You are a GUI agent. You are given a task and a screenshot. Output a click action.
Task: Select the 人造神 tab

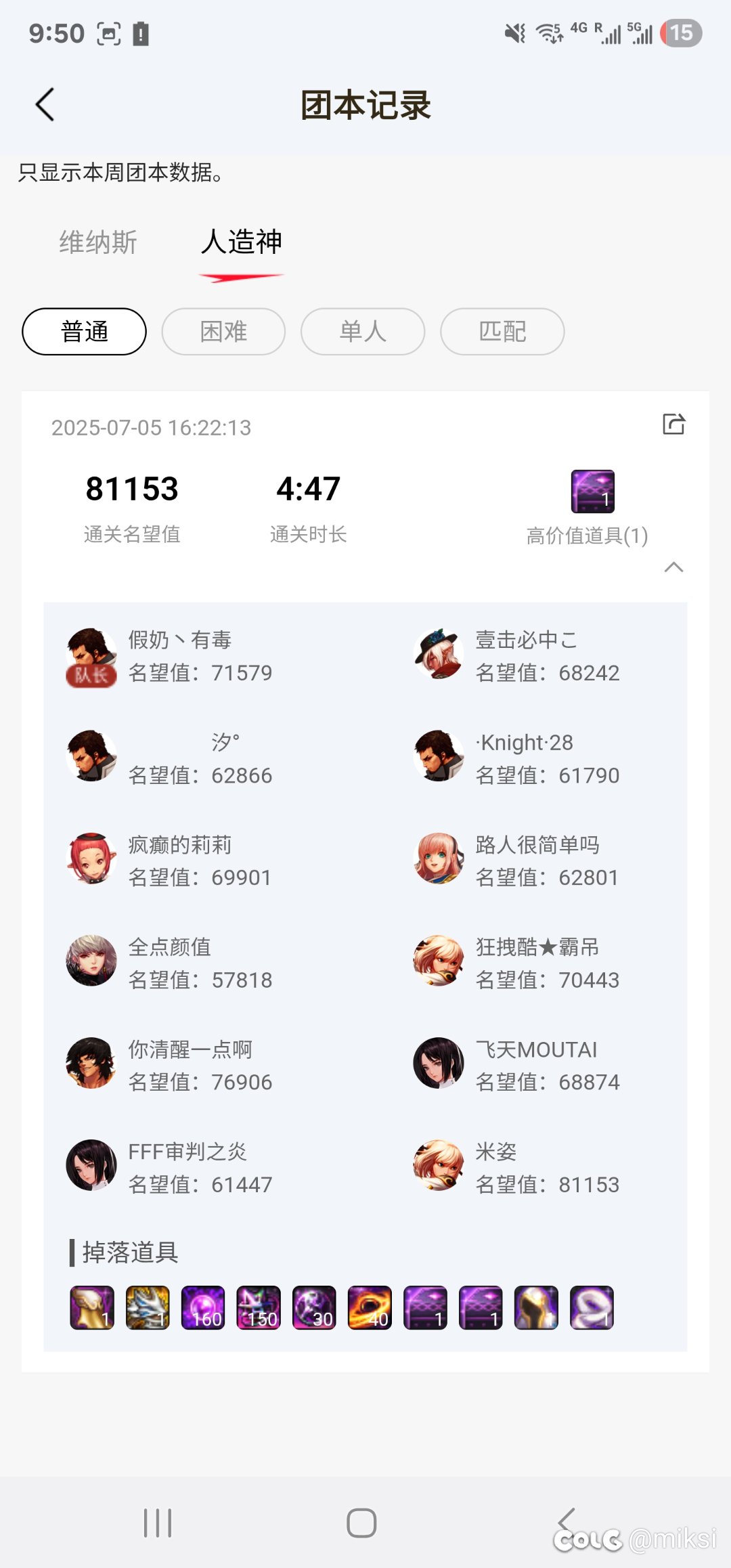tap(242, 242)
